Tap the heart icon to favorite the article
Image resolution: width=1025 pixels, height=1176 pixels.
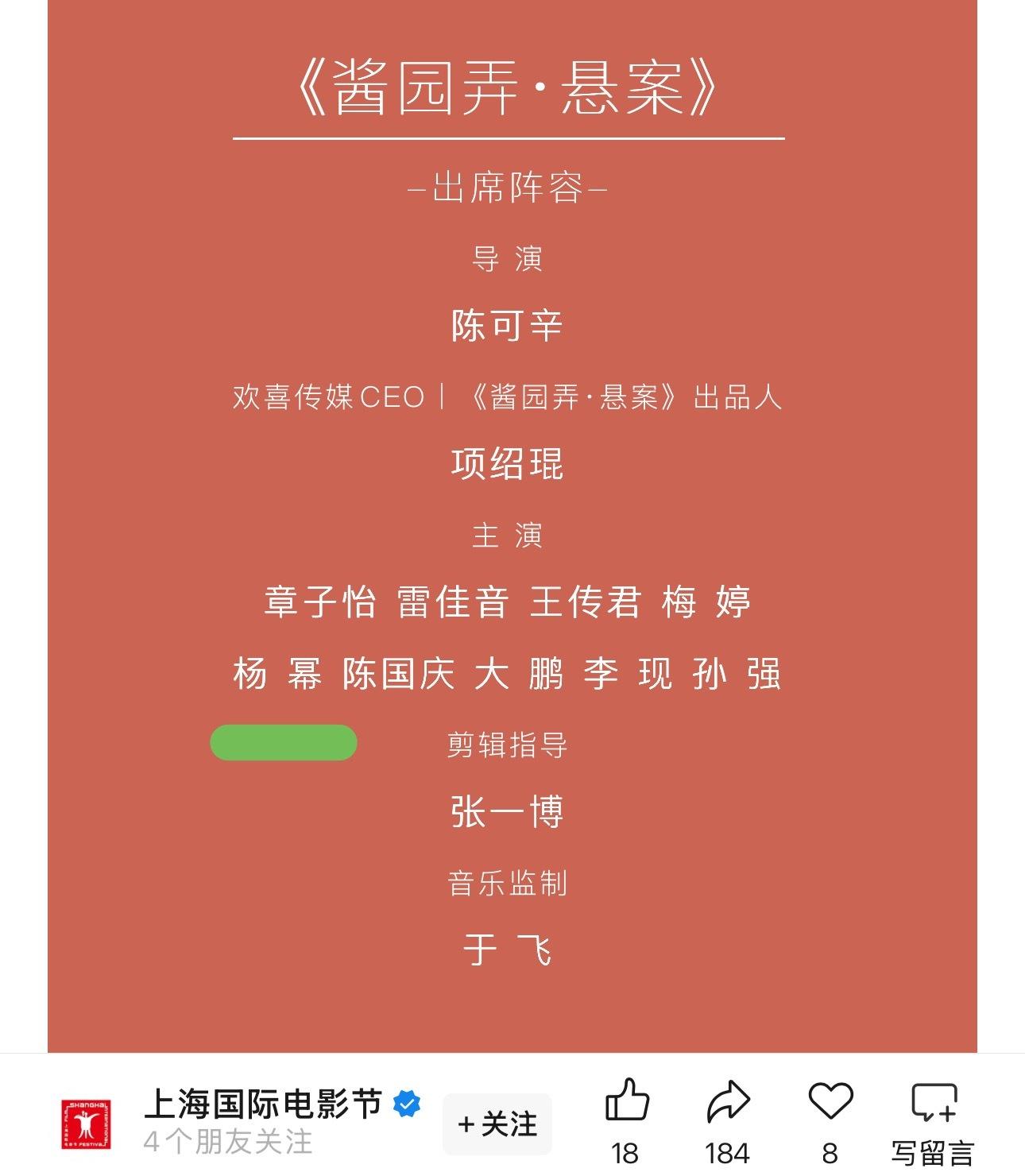click(830, 1103)
